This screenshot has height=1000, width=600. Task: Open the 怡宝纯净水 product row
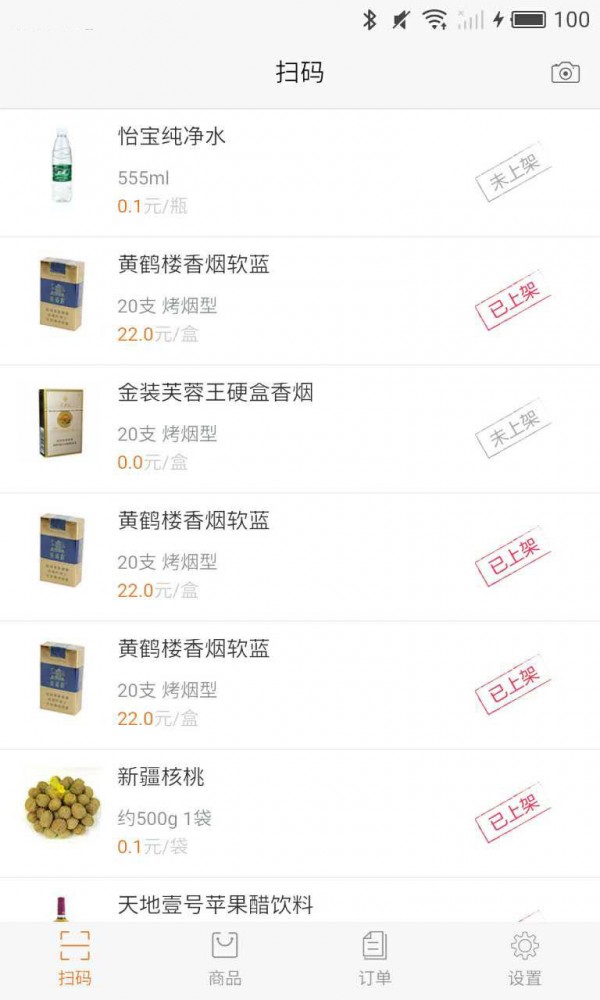pos(300,172)
